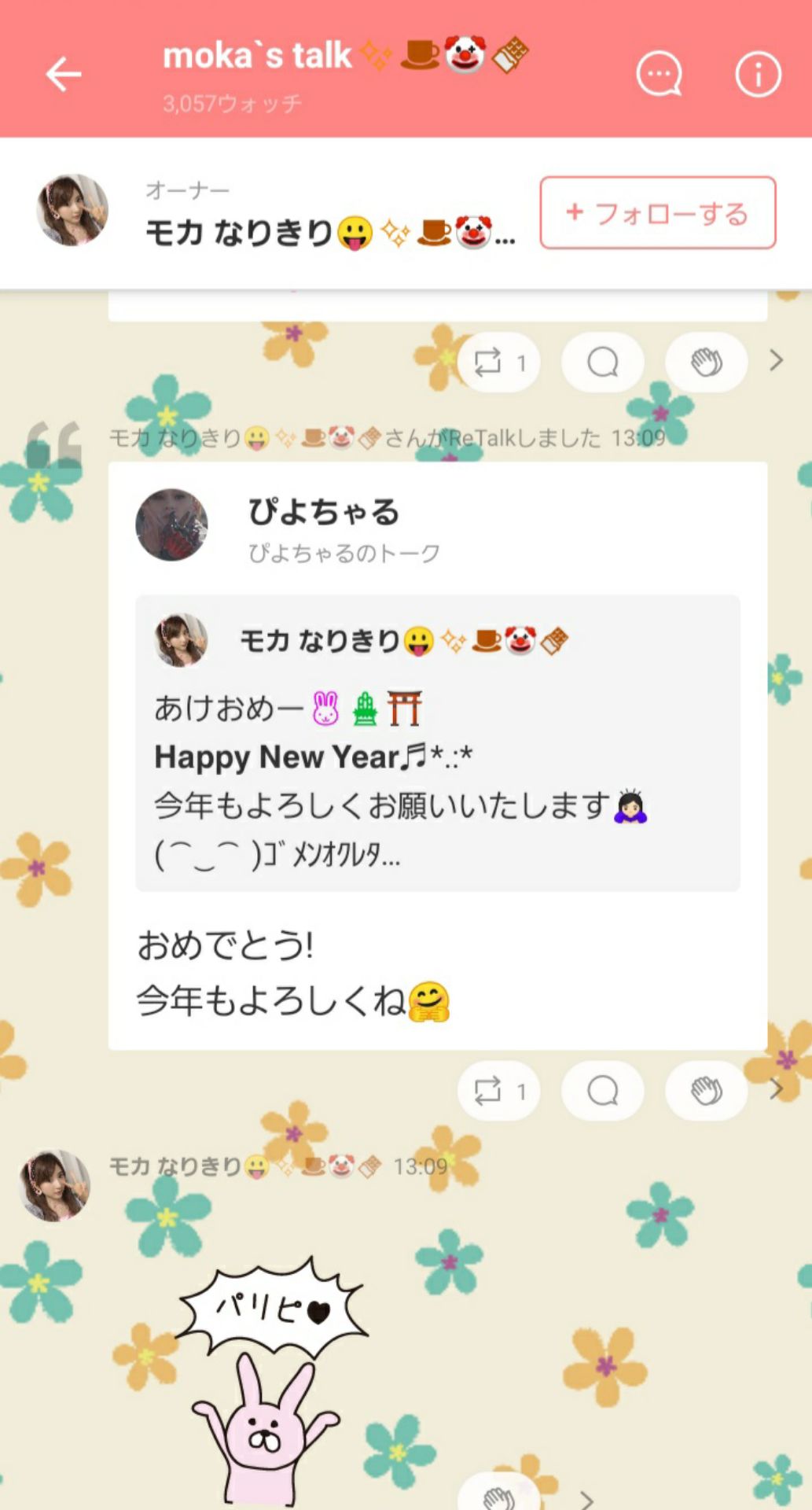812x1510 pixels.
Task: Expand the first post via its right chevron
Action: (777, 361)
